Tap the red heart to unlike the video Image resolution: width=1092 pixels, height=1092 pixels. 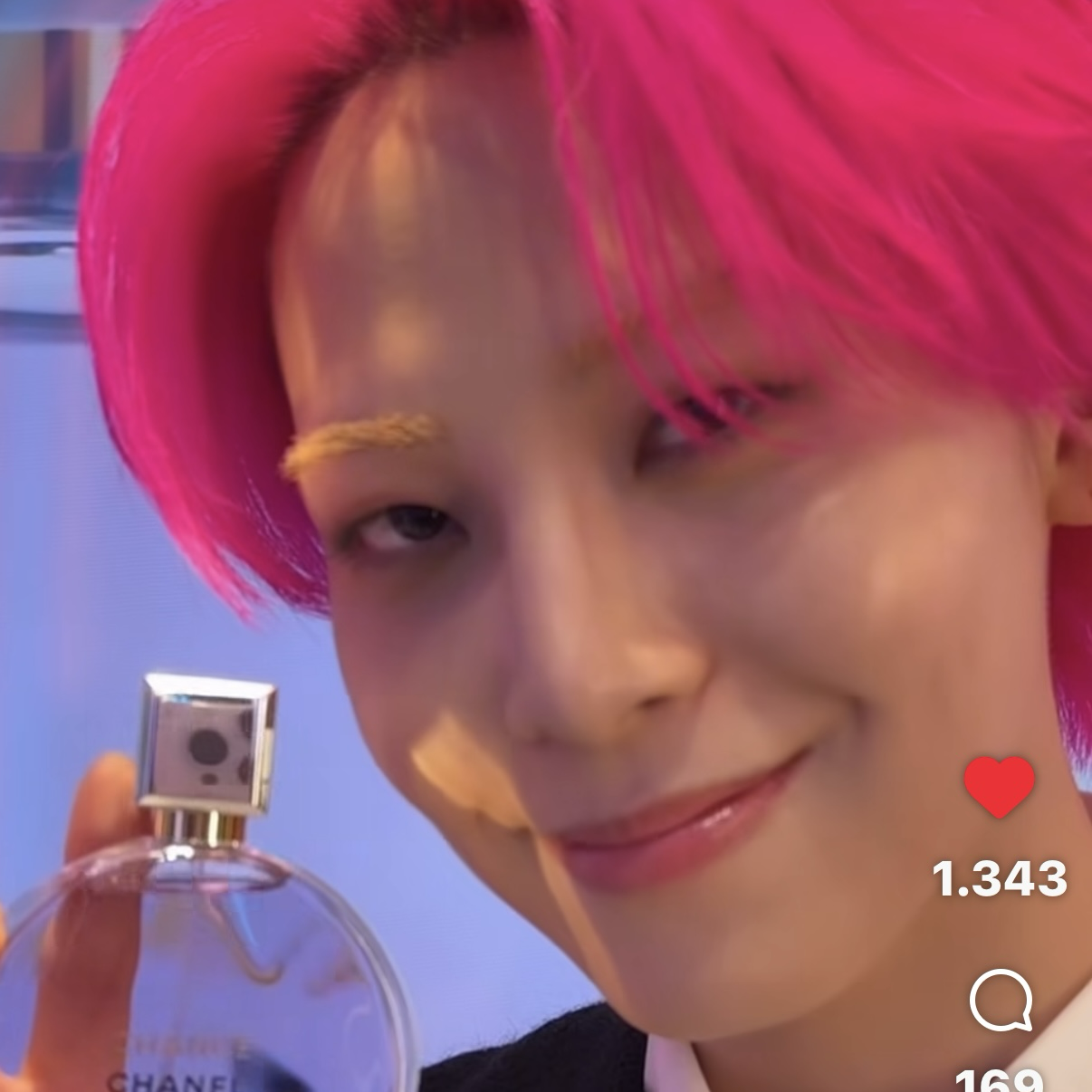point(999,786)
